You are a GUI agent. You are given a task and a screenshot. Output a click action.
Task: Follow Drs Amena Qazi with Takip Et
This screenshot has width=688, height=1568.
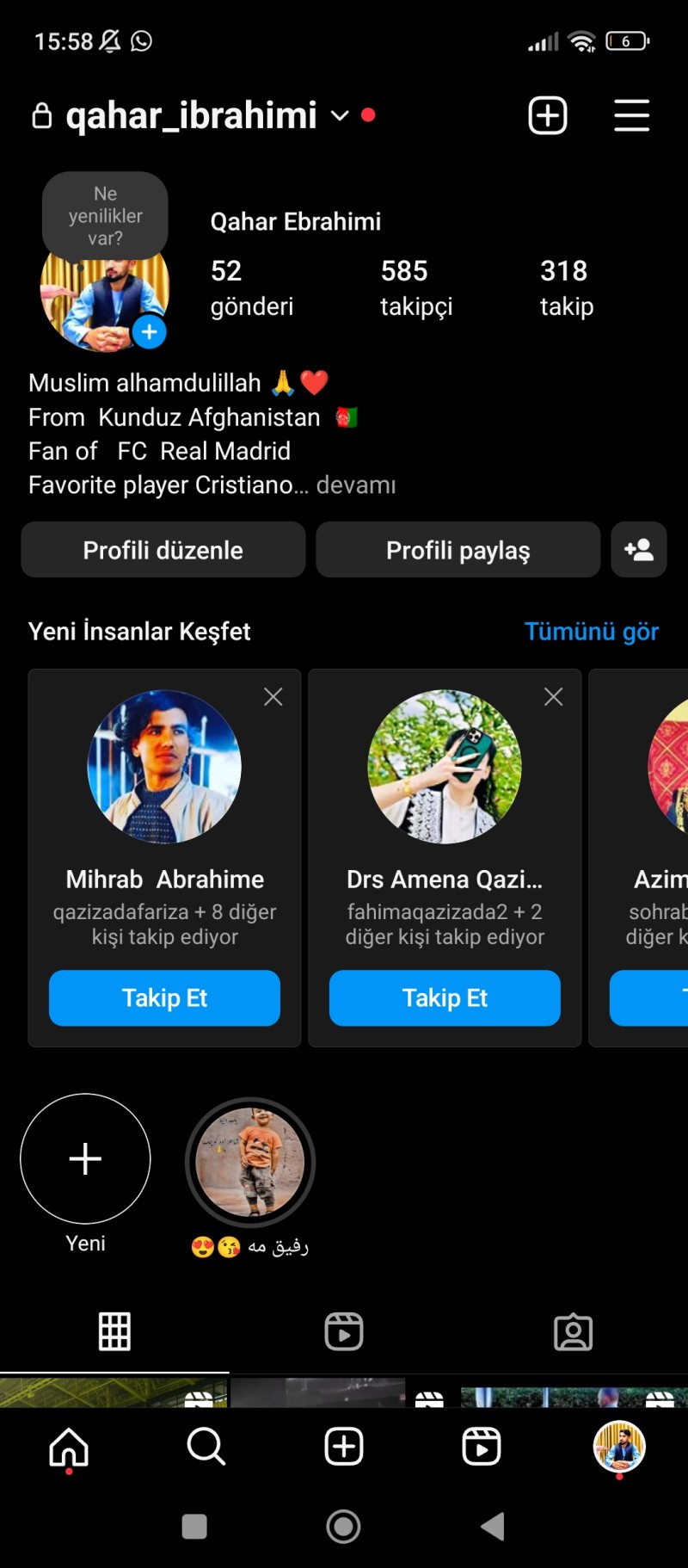445,998
